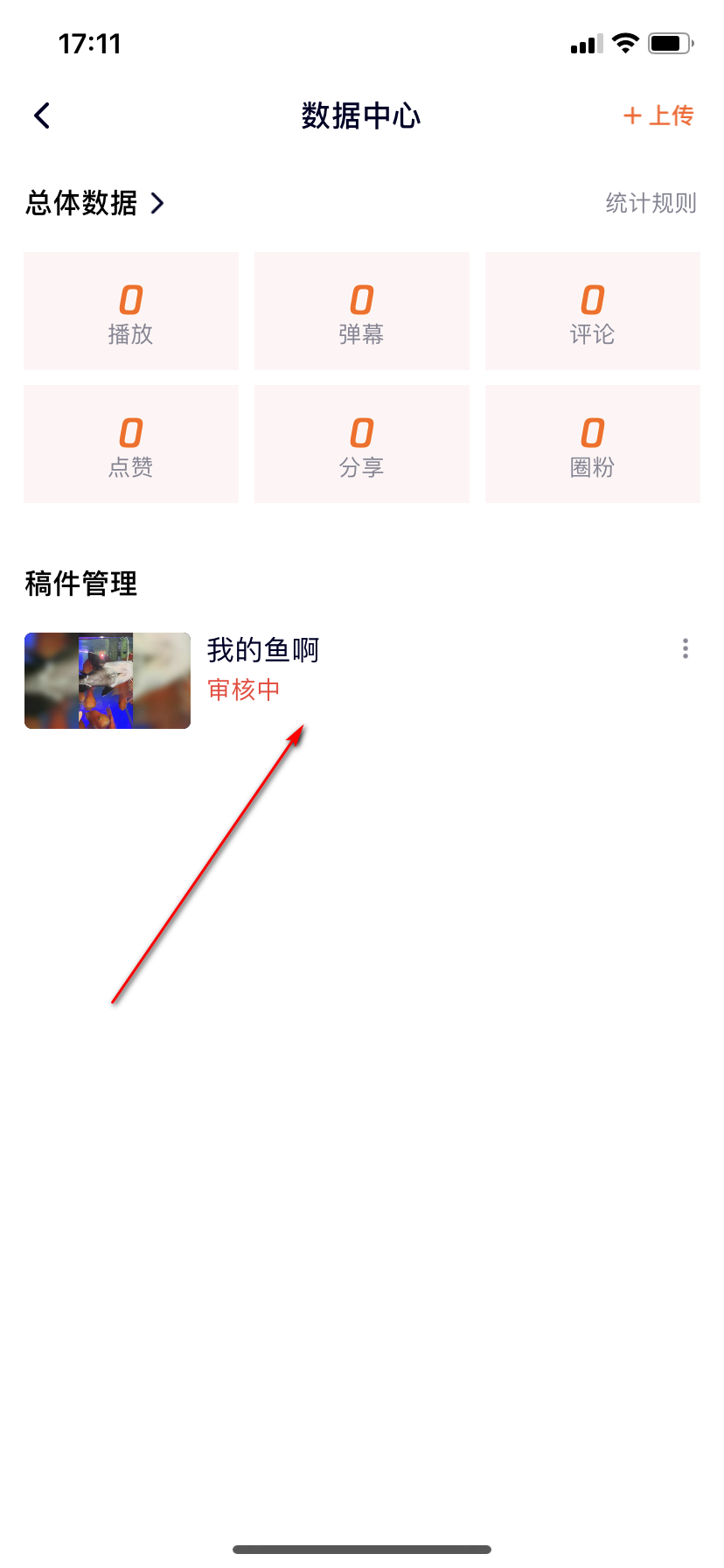Open the 统计规则 link
The width and height of the screenshot is (724, 1568).
tap(651, 203)
